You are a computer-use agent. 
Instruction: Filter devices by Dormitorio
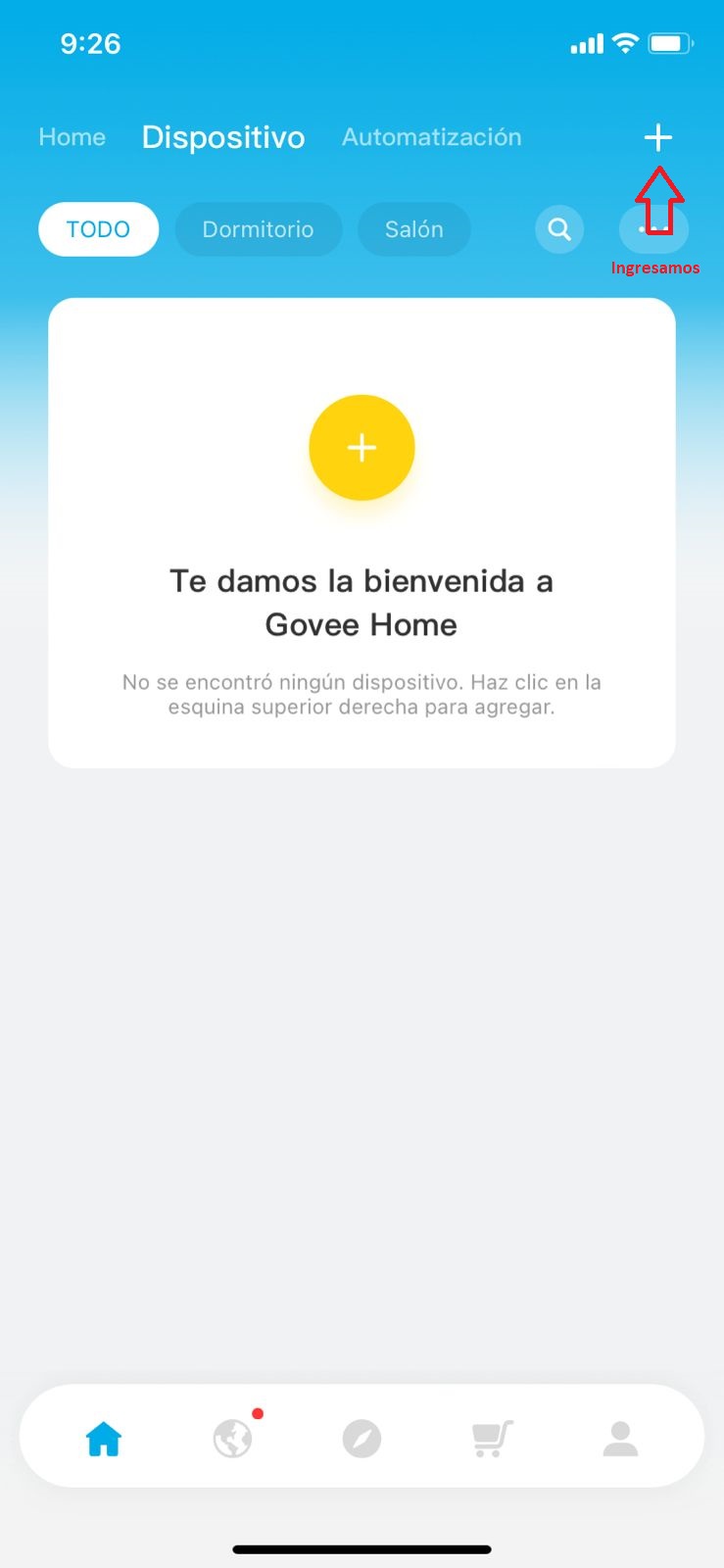[258, 229]
